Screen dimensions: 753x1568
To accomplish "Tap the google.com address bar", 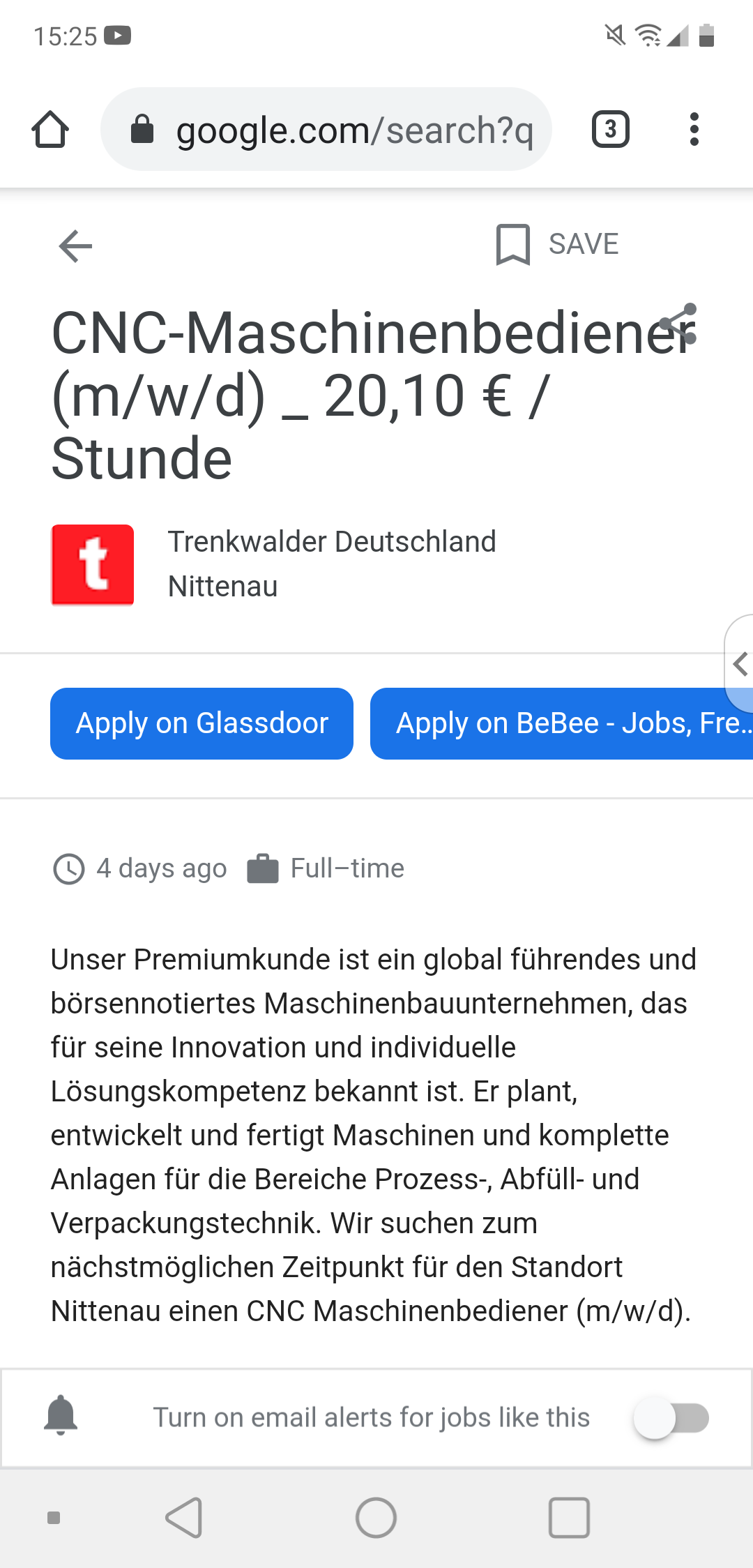I will pos(326,129).
